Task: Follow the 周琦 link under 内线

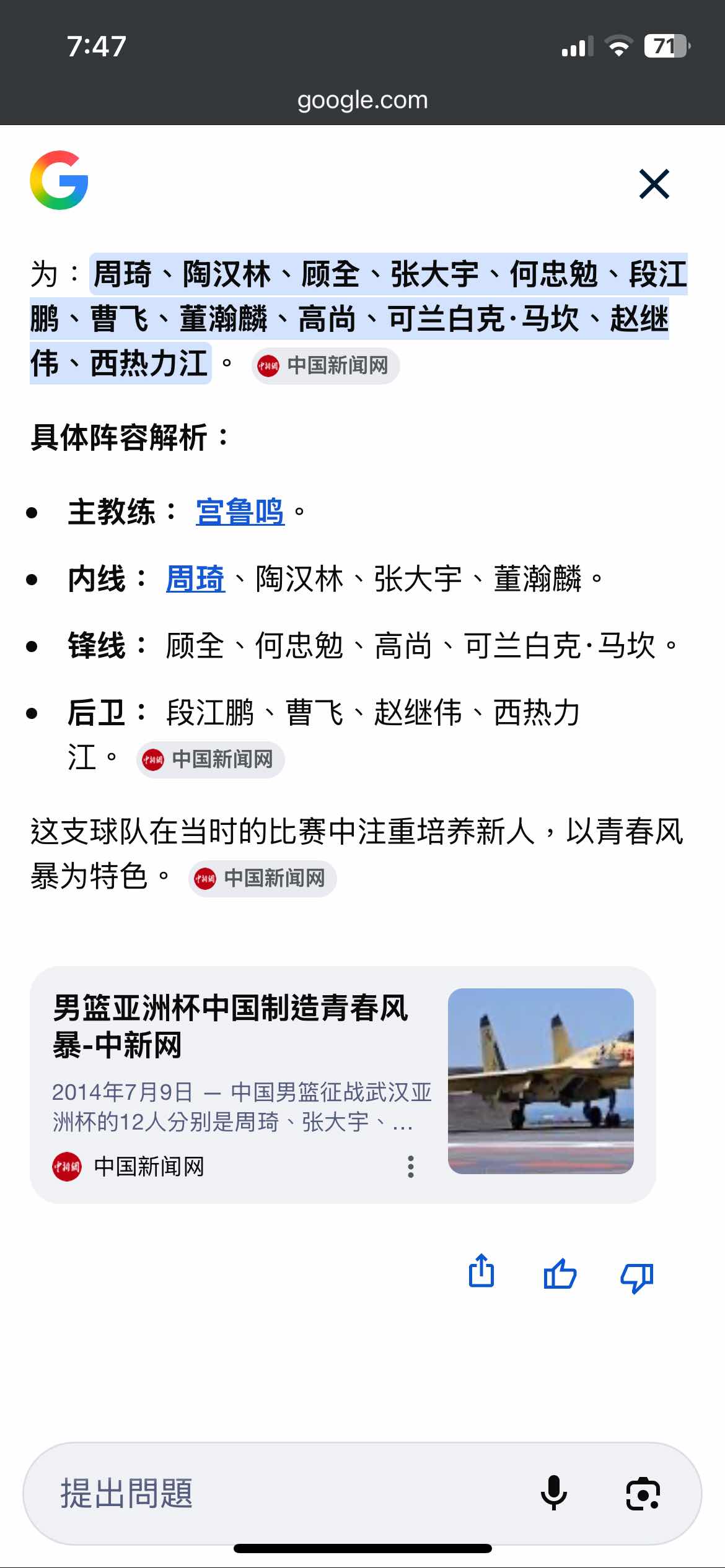Action: pyautogui.click(x=194, y=578)
